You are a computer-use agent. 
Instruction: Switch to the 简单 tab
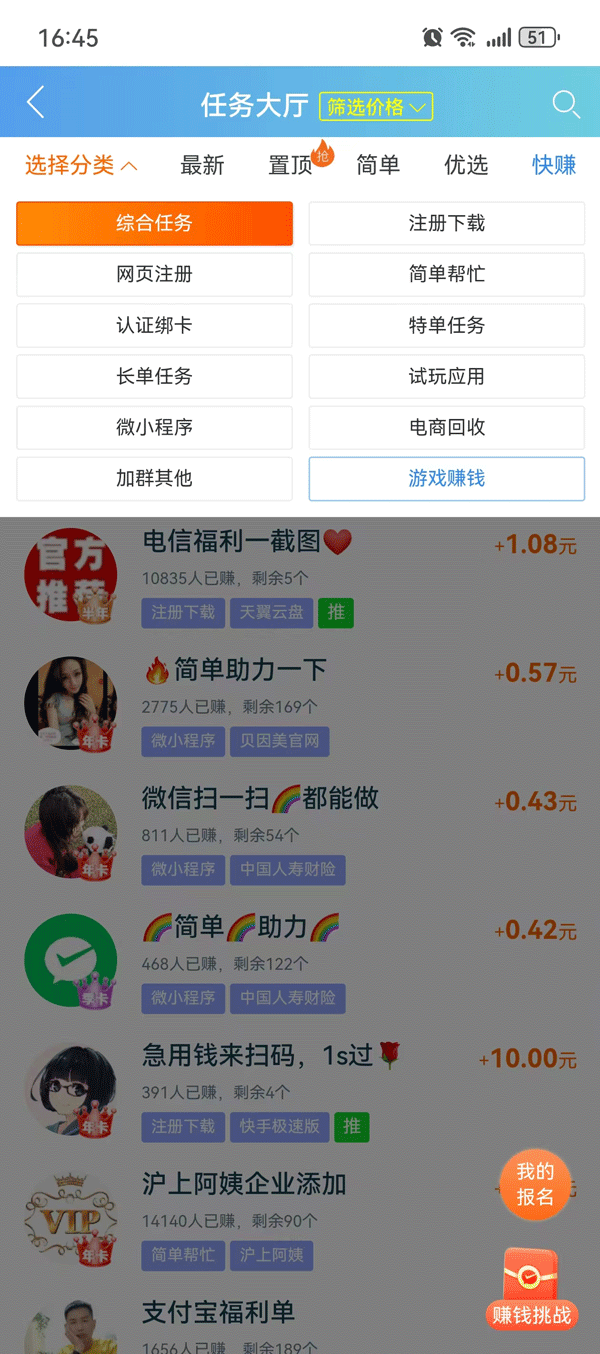coord(378,165)
